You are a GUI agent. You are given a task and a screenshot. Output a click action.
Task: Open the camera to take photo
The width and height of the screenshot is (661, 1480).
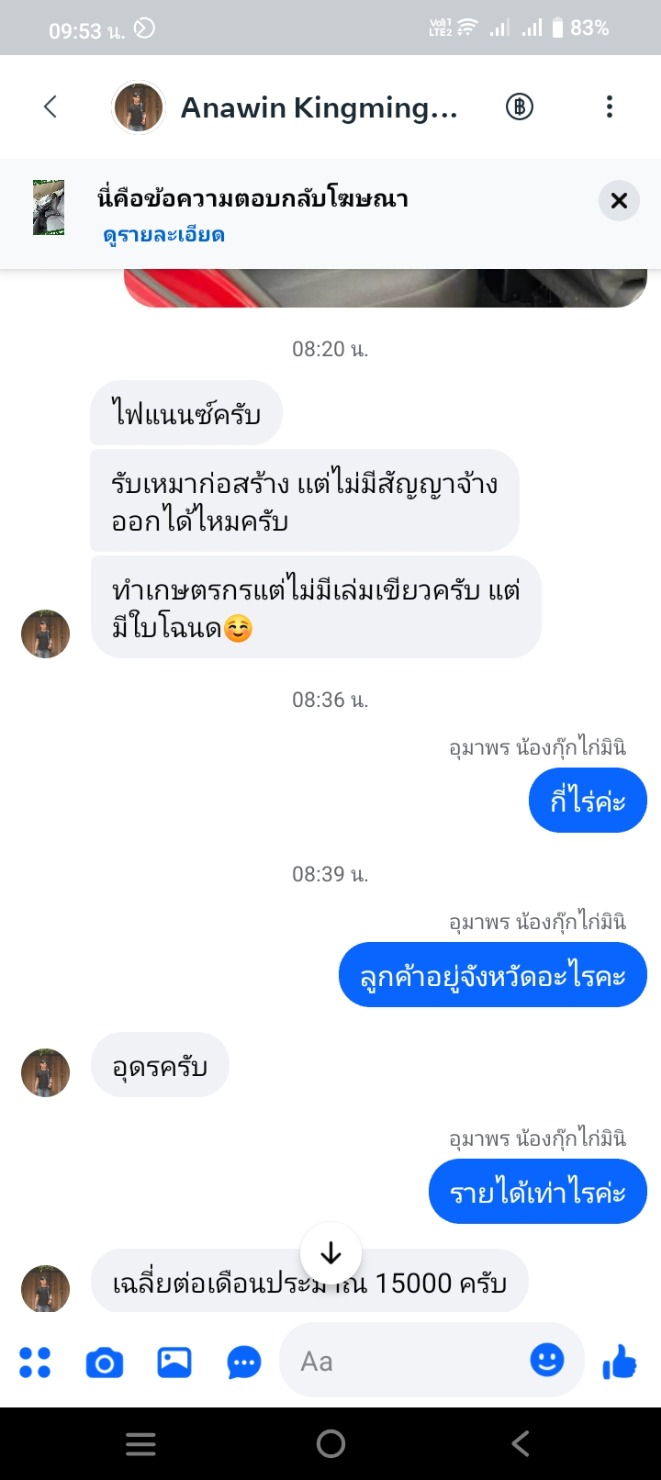pyautogui.click(x=104, y=1362)
